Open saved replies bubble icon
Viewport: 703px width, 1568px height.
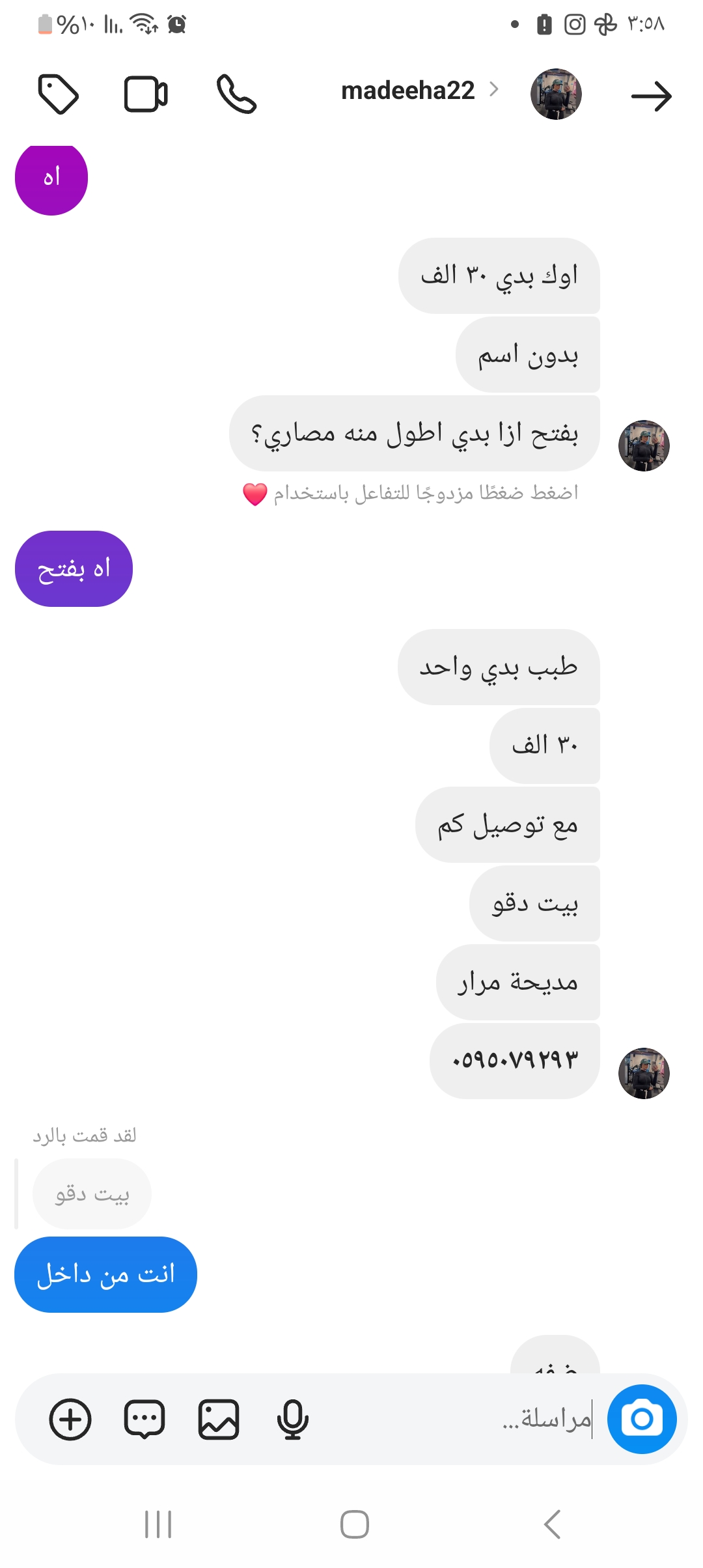click(x=145, y=1419)
